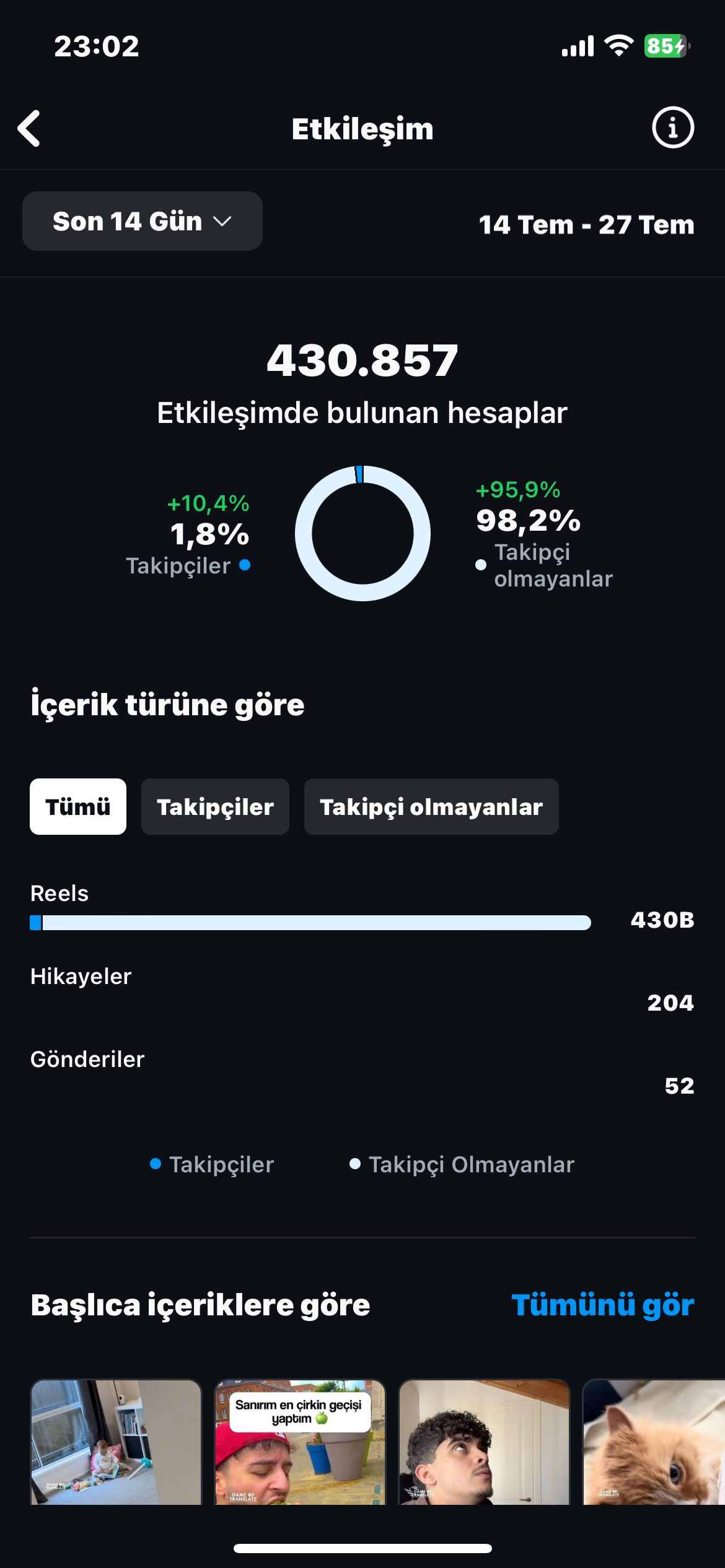
Task: Tap the Tümünü gör link
Action: (x=602, y=1305)
